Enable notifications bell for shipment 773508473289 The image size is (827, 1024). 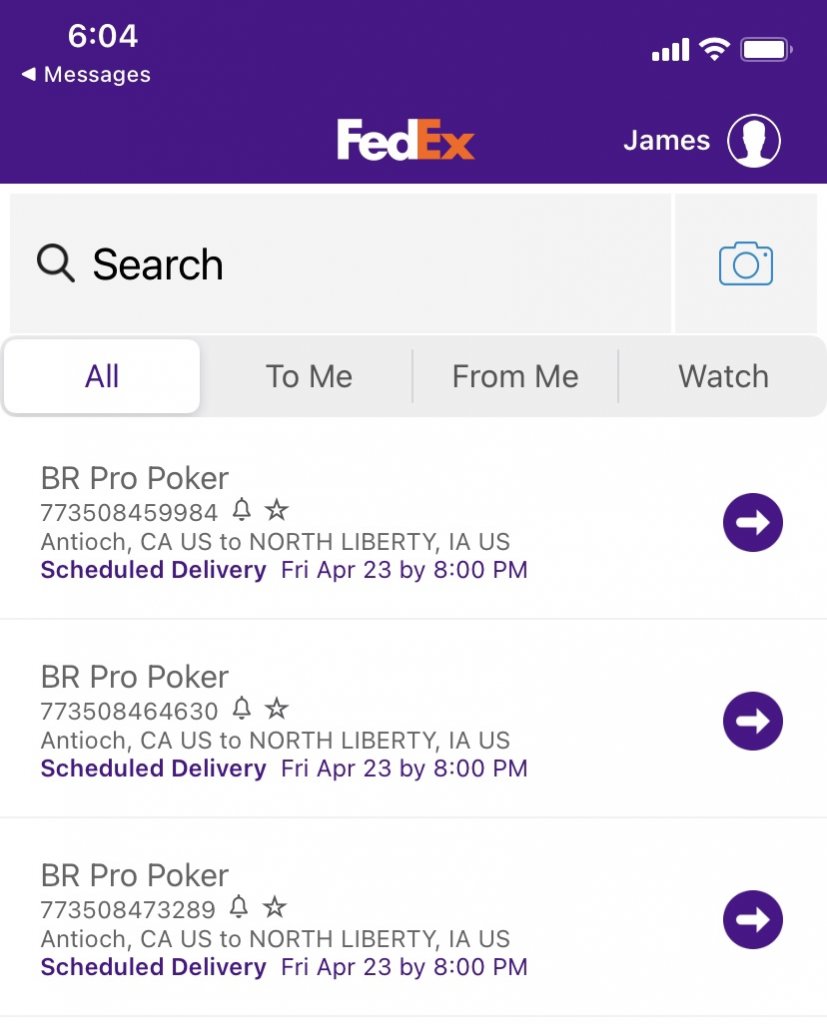point(238,908)
